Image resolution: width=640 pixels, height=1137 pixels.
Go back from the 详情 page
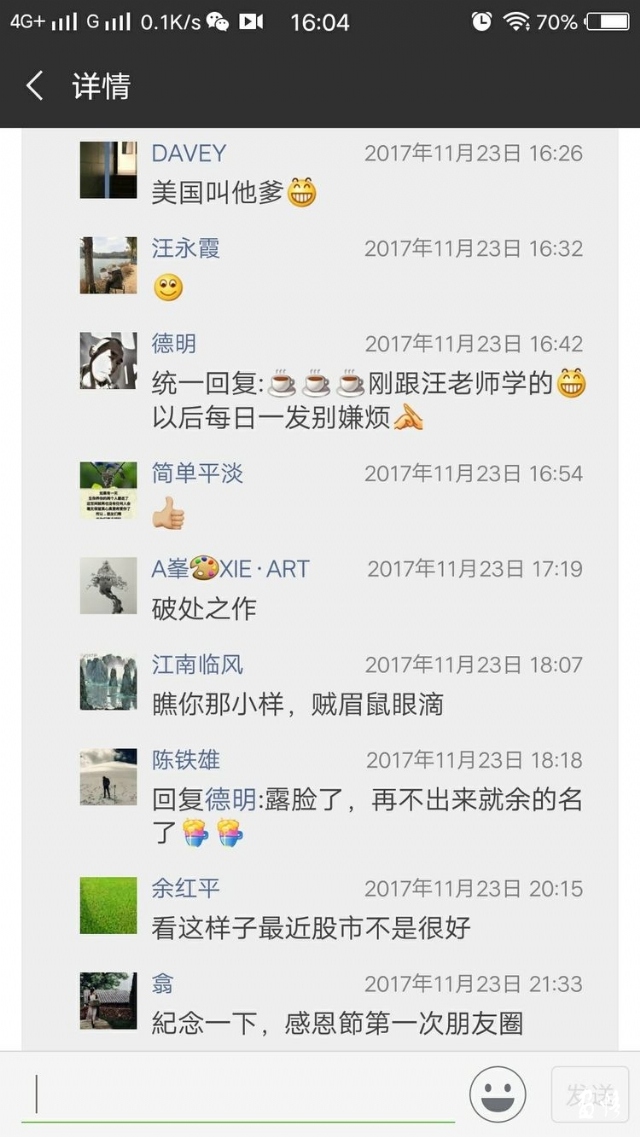pos(35,86)
